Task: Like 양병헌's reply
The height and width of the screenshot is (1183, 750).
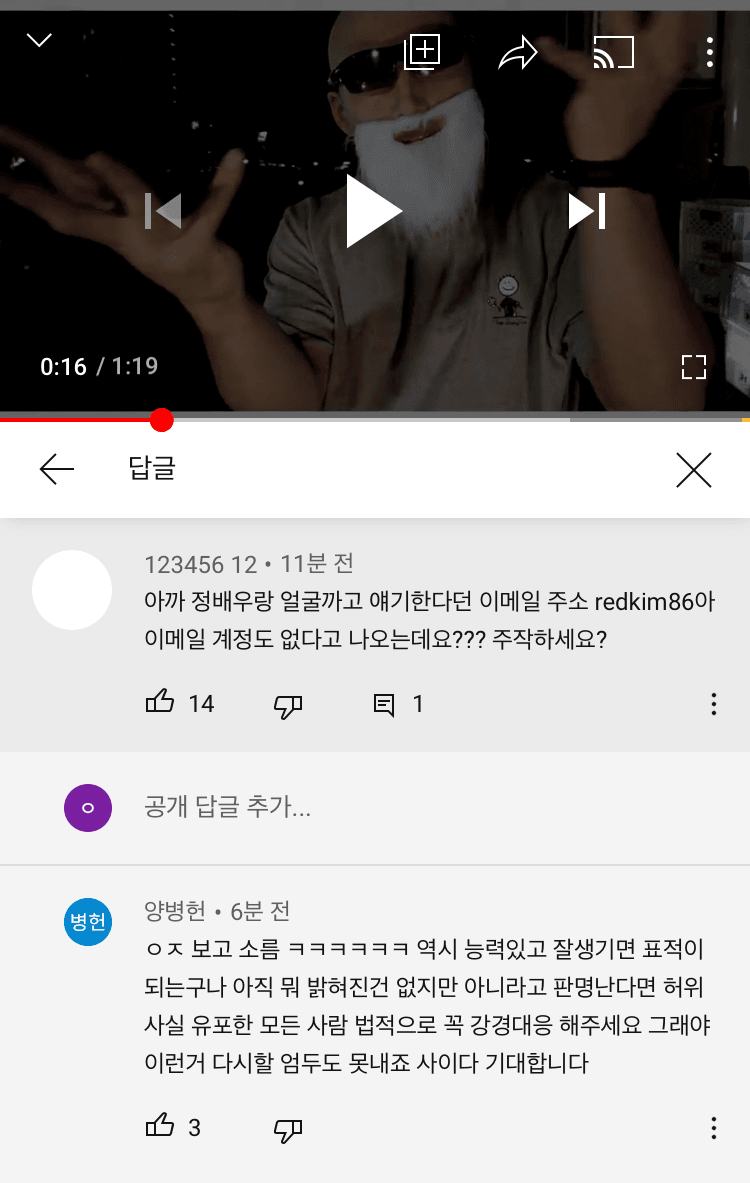Action: coord(160,1127)
